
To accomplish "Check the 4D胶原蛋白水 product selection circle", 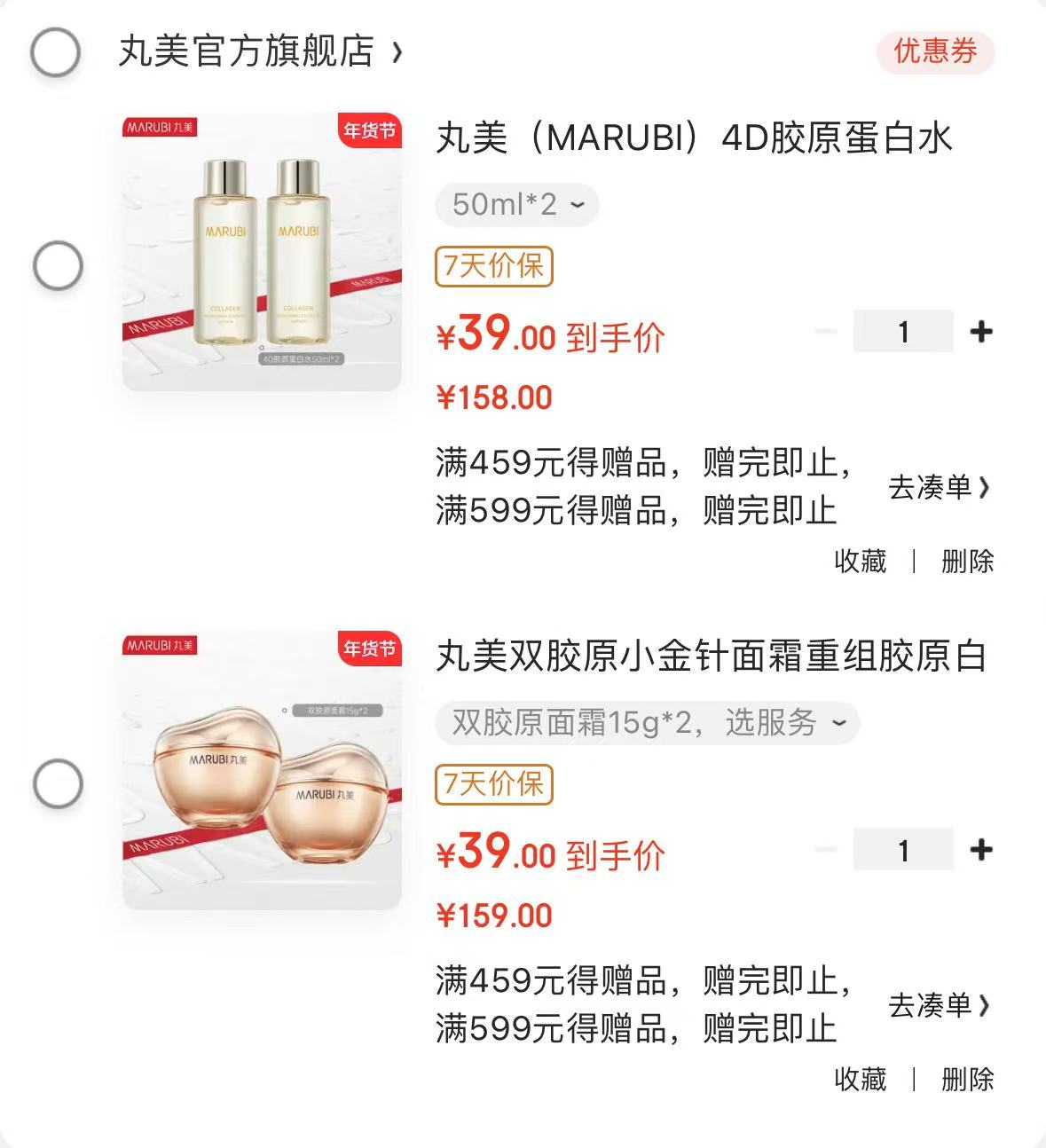I will [55, 264].
